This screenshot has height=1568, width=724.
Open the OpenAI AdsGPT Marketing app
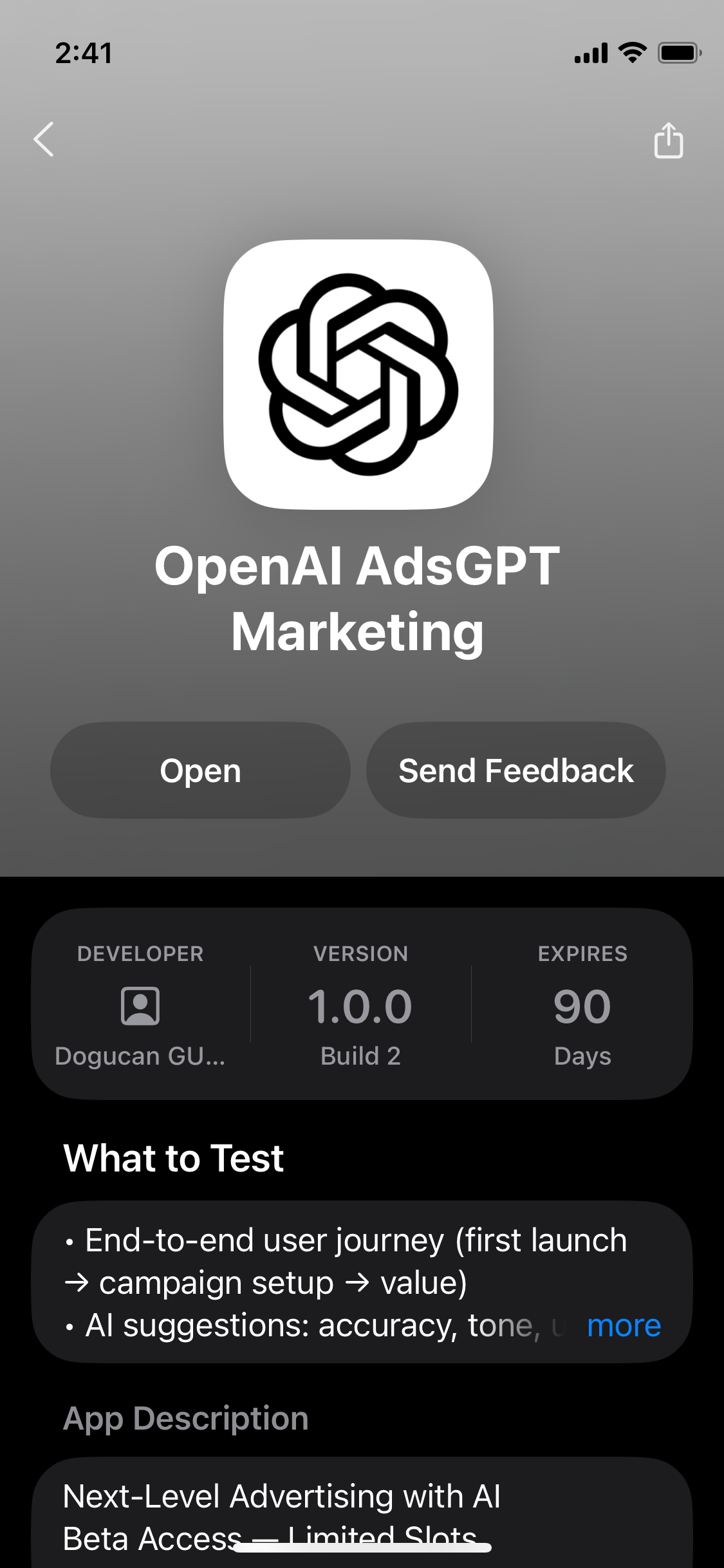point(200,770)
